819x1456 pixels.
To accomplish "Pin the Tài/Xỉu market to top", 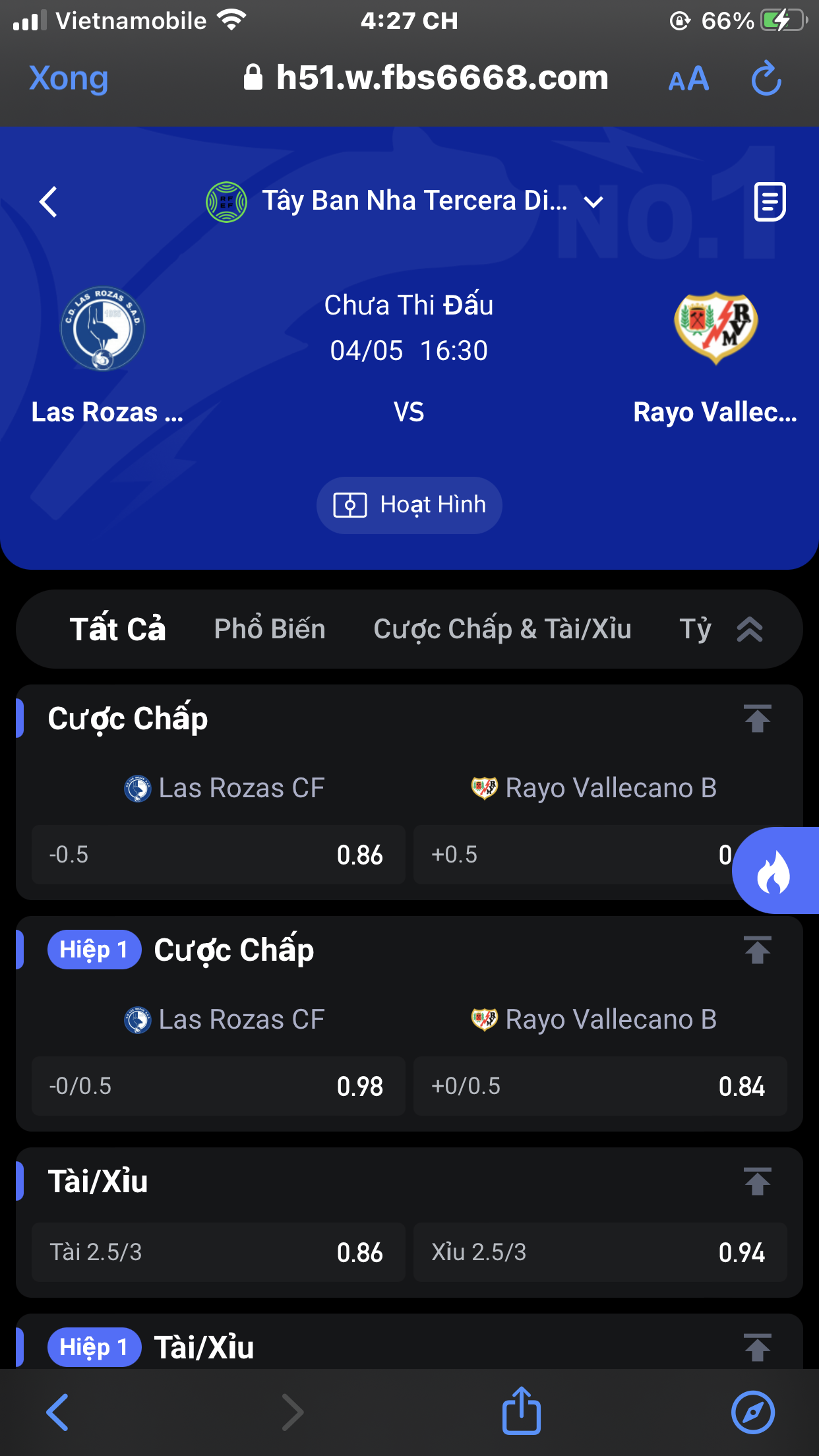I will coord(758,1181).
